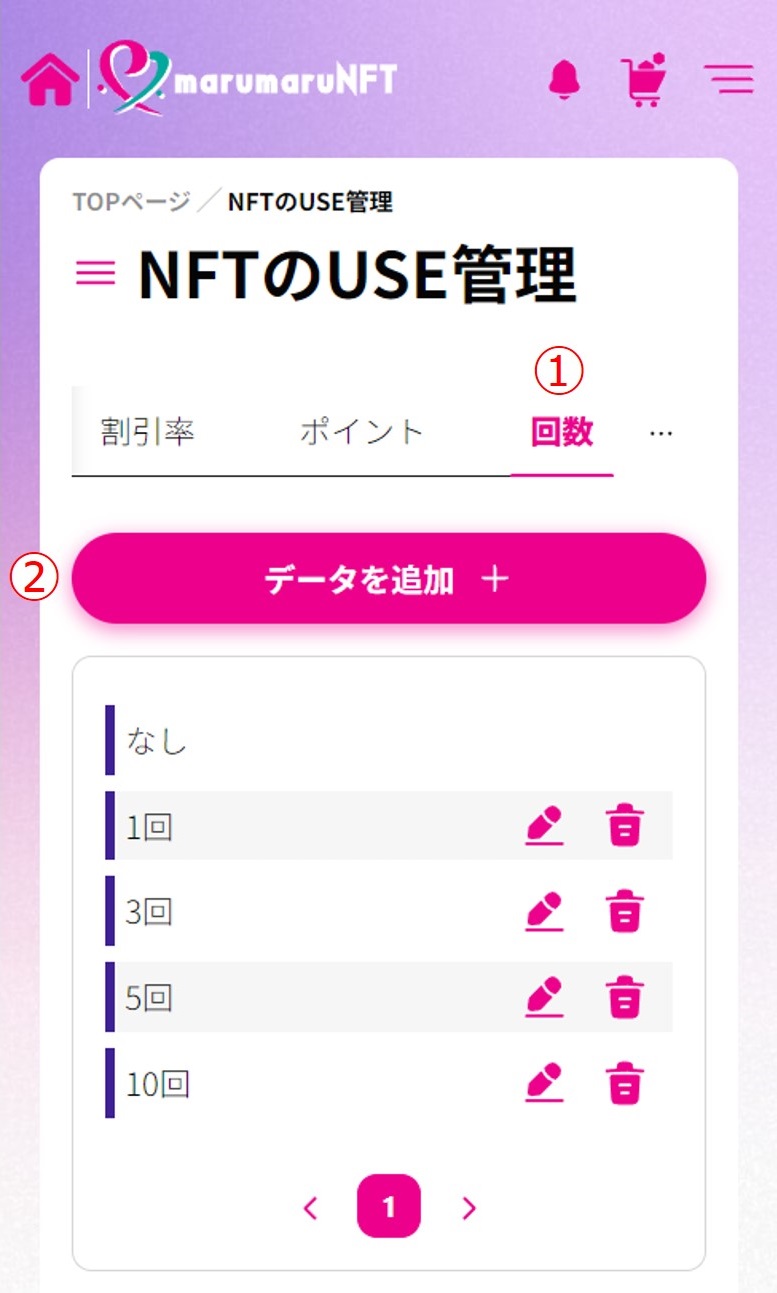
Task: Delete the 1回 entry
Action: click(x=625, y=826)
